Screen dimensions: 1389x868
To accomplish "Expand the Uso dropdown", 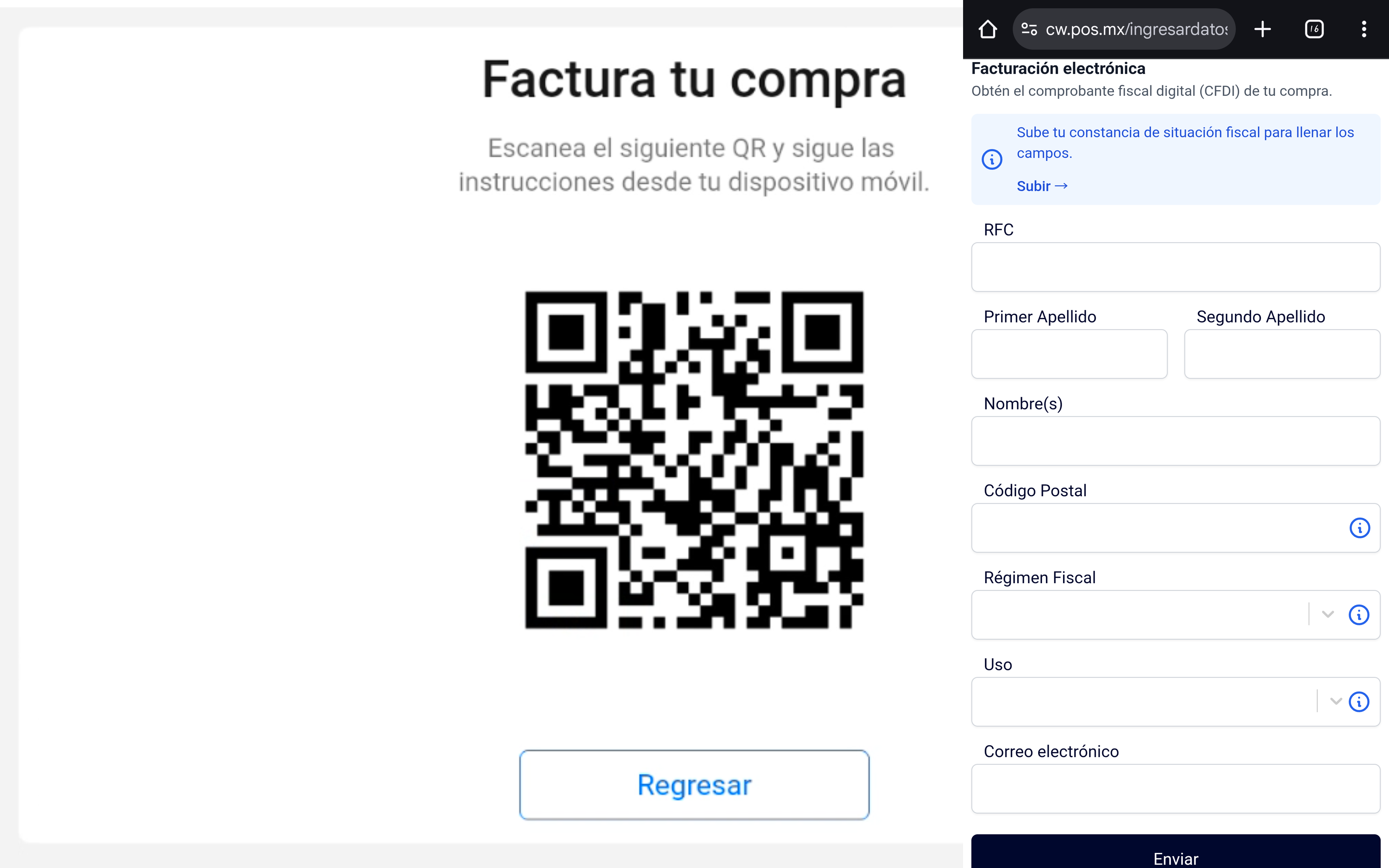I will click(x=1335, y=701).
